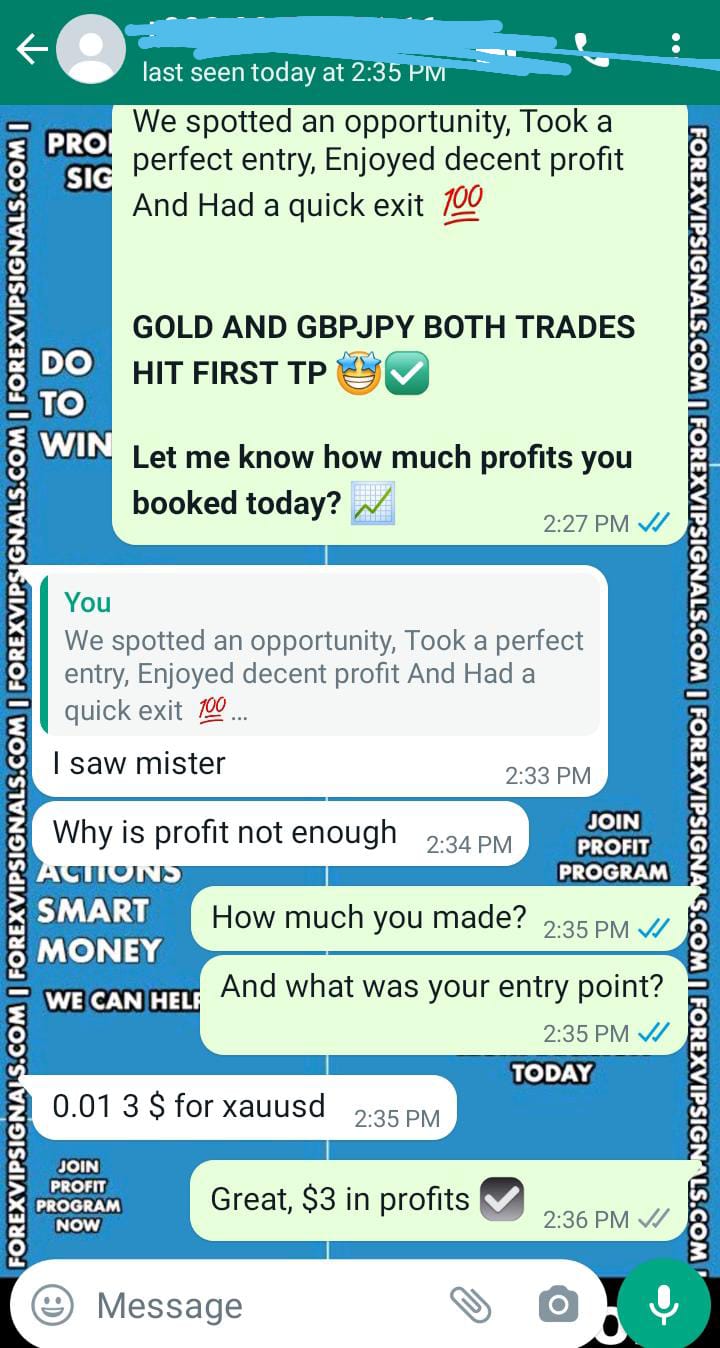Screen dimensions: 720x1348
Task: Open the three-dot overflow menu
Action: [676, 44]
